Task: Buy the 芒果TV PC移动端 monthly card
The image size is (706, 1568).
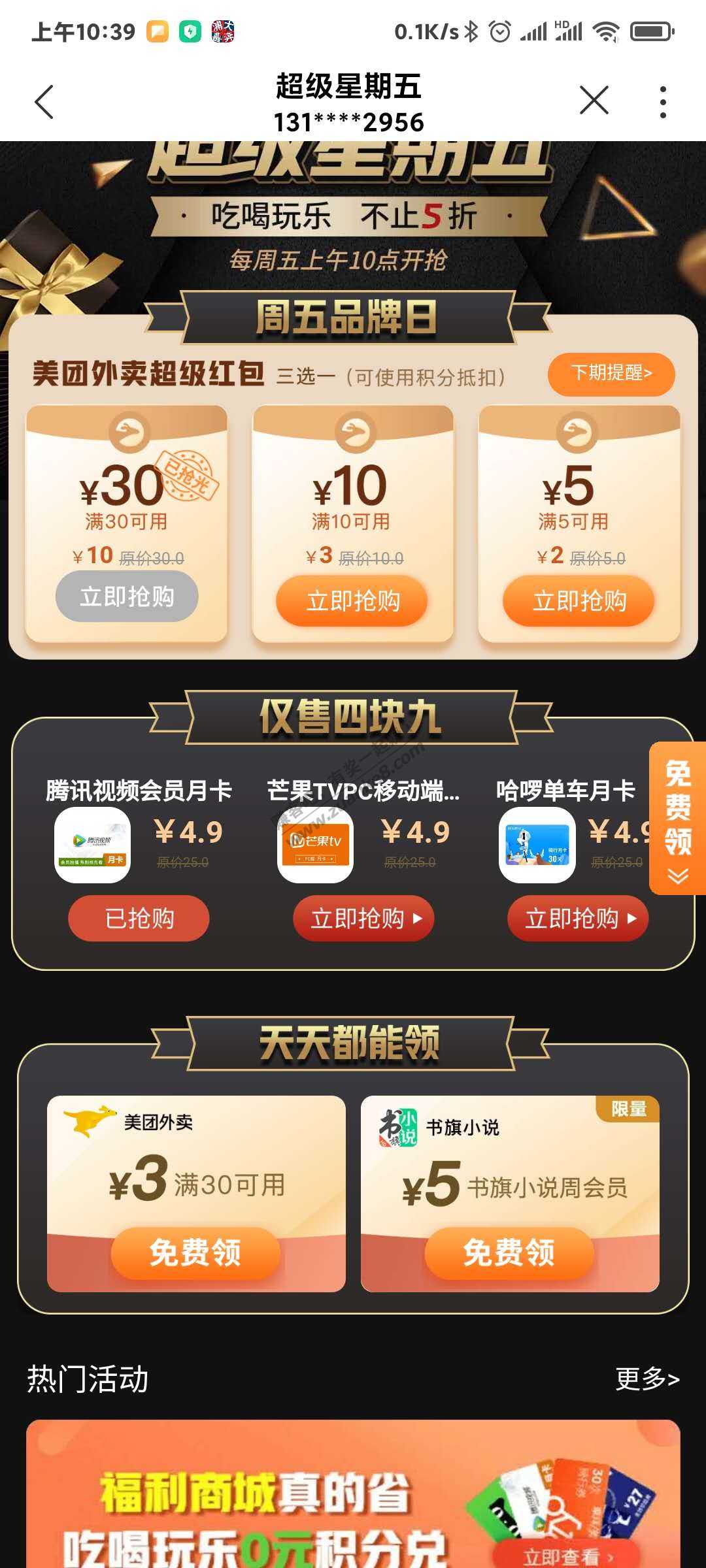Action: tap(363, 918)
